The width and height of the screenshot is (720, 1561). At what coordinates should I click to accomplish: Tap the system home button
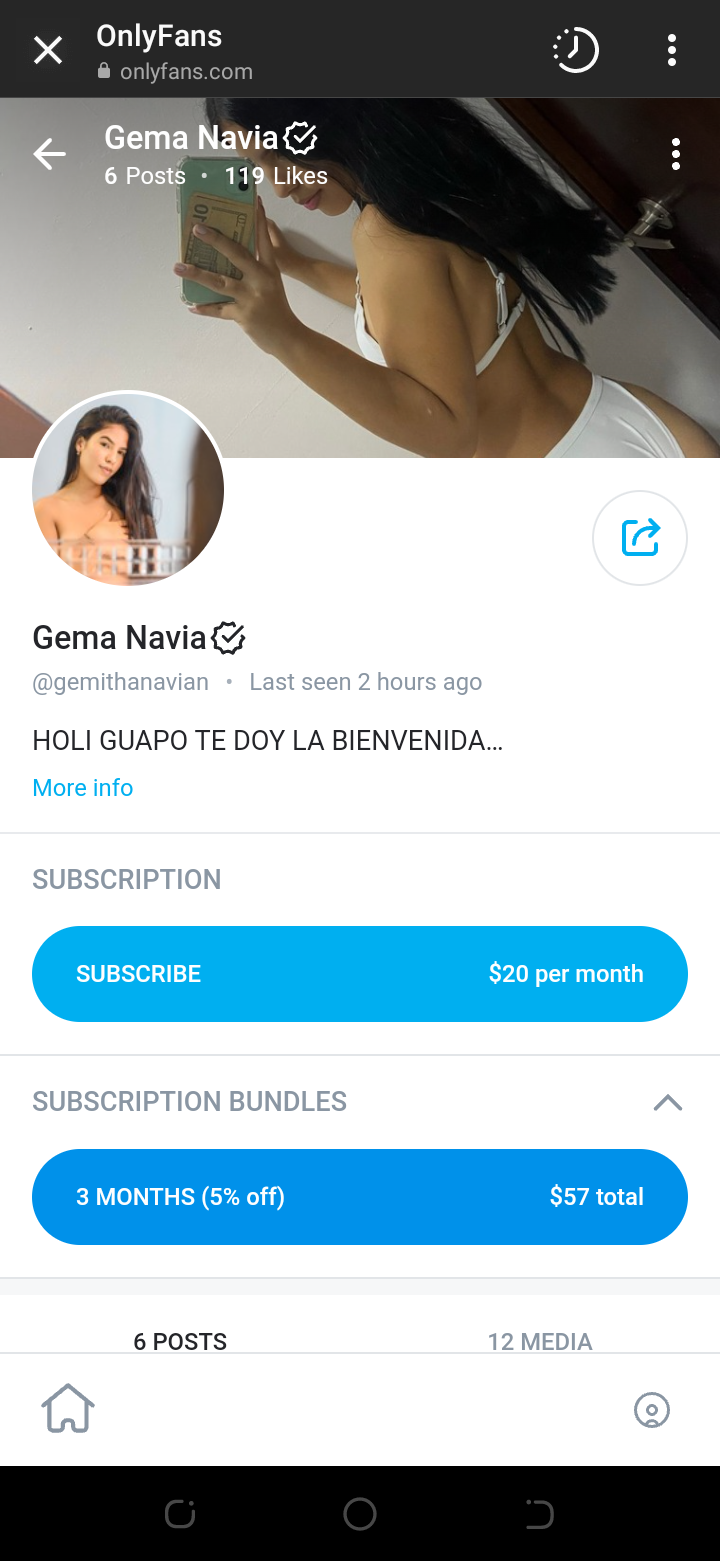pos(360,1514)
